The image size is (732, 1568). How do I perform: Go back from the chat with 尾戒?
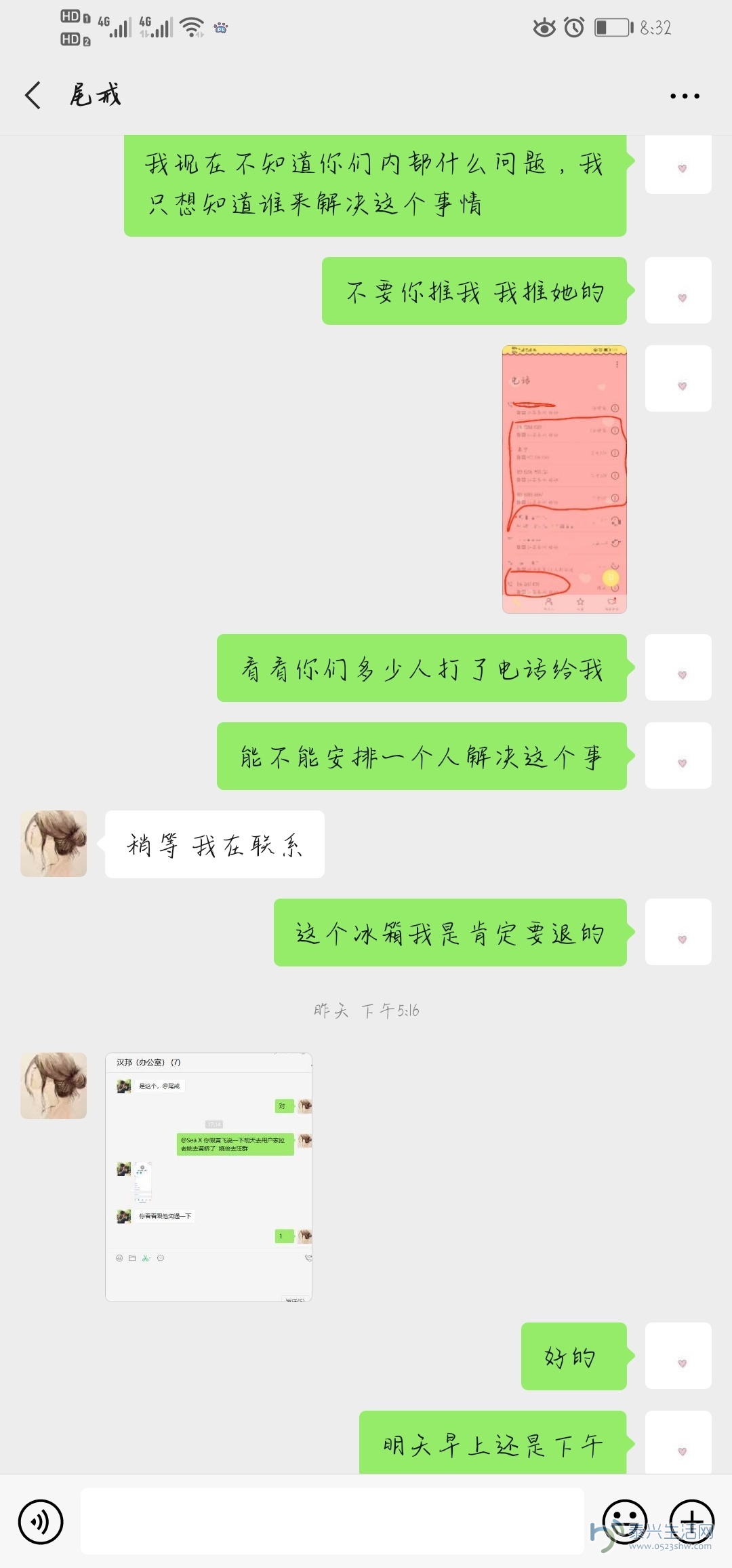click(33, 95)
